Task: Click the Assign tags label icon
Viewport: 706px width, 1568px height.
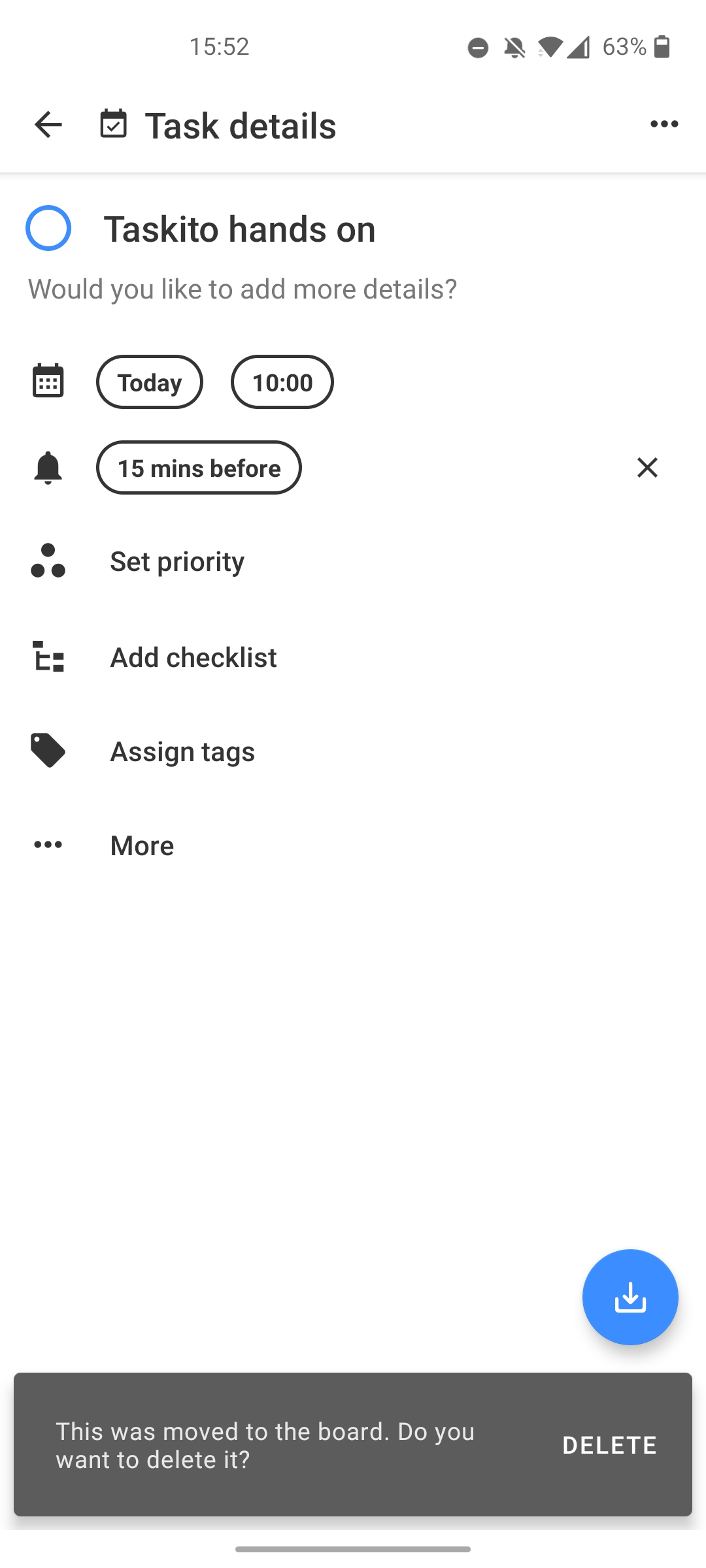Action: (48, 751)
